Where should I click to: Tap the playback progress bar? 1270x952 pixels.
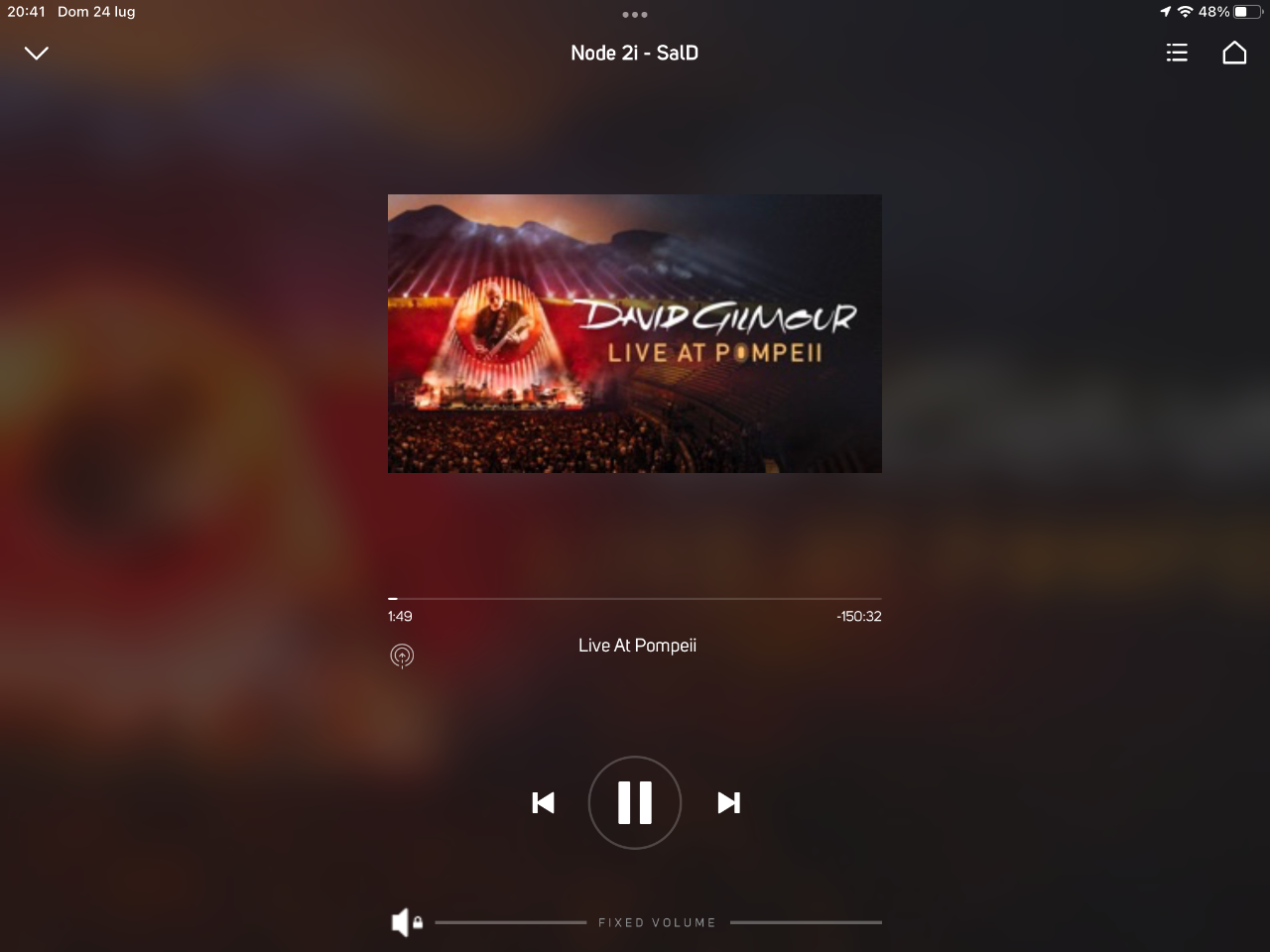[635, 599]
